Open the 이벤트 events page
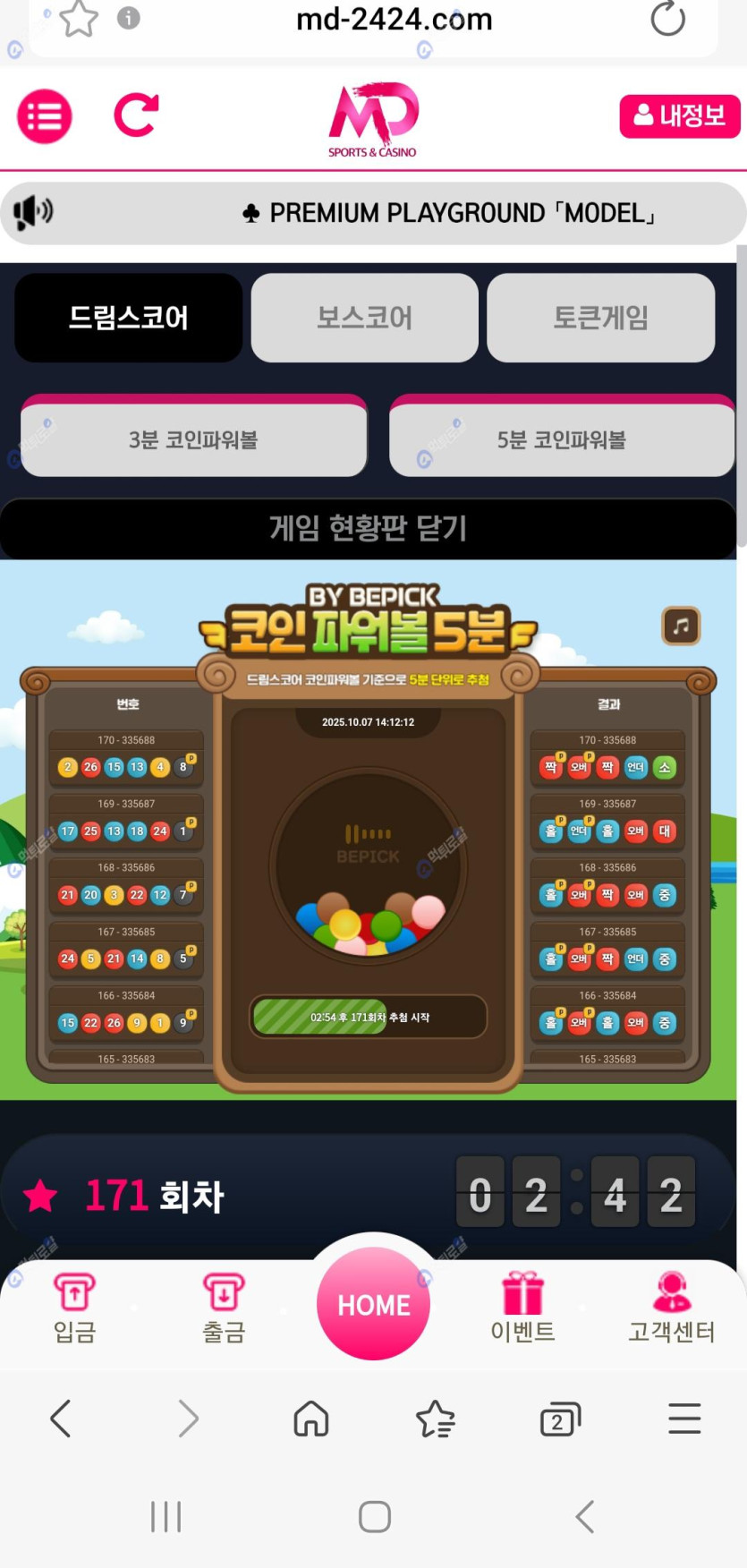The height and width of the screenshot is (1568, 747). click(522, 1308)
